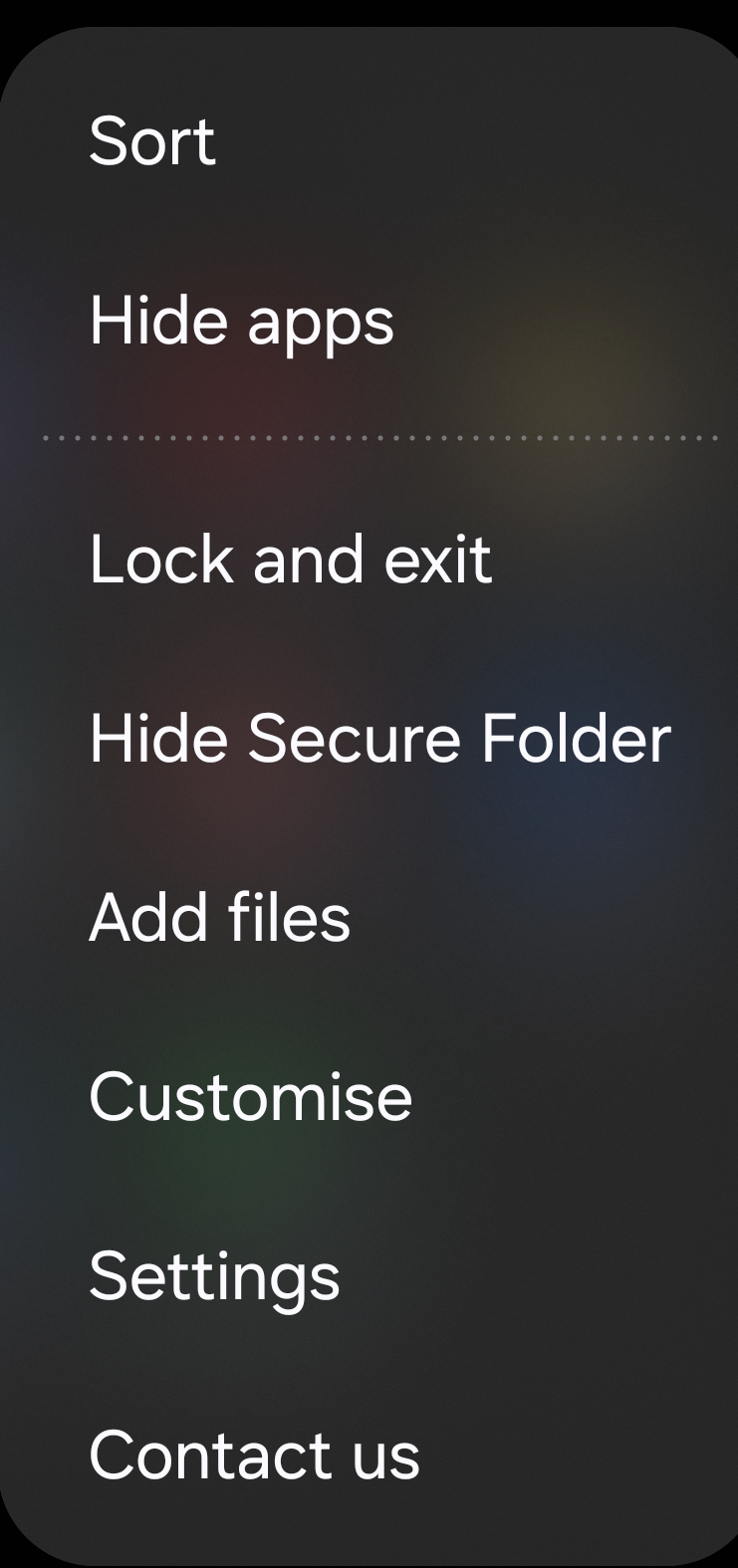Open Customise in the menu
The height and width of the screenshot is (1568, 738).
point(250,1097)
